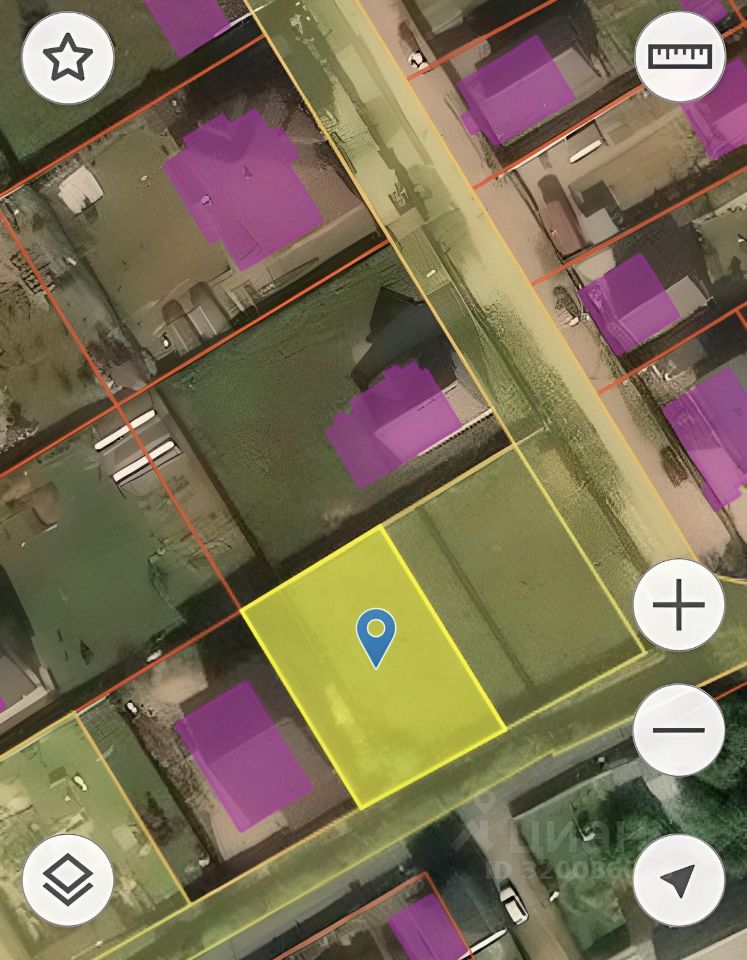Open the ruler measuring tool
Screen dimensions: 747x960
[680, 56]
